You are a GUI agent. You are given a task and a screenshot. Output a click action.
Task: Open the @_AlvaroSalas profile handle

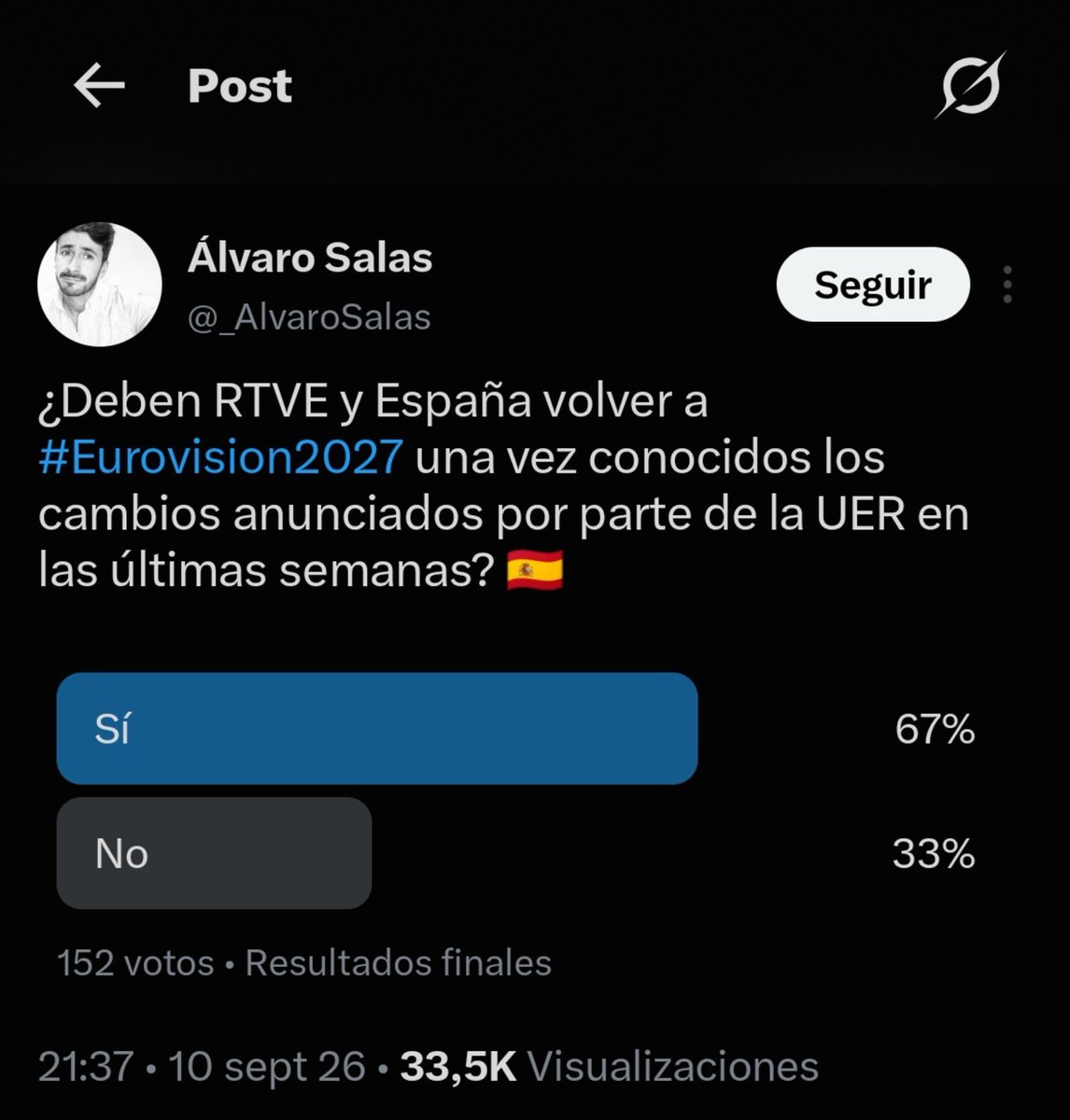point(309,317)
